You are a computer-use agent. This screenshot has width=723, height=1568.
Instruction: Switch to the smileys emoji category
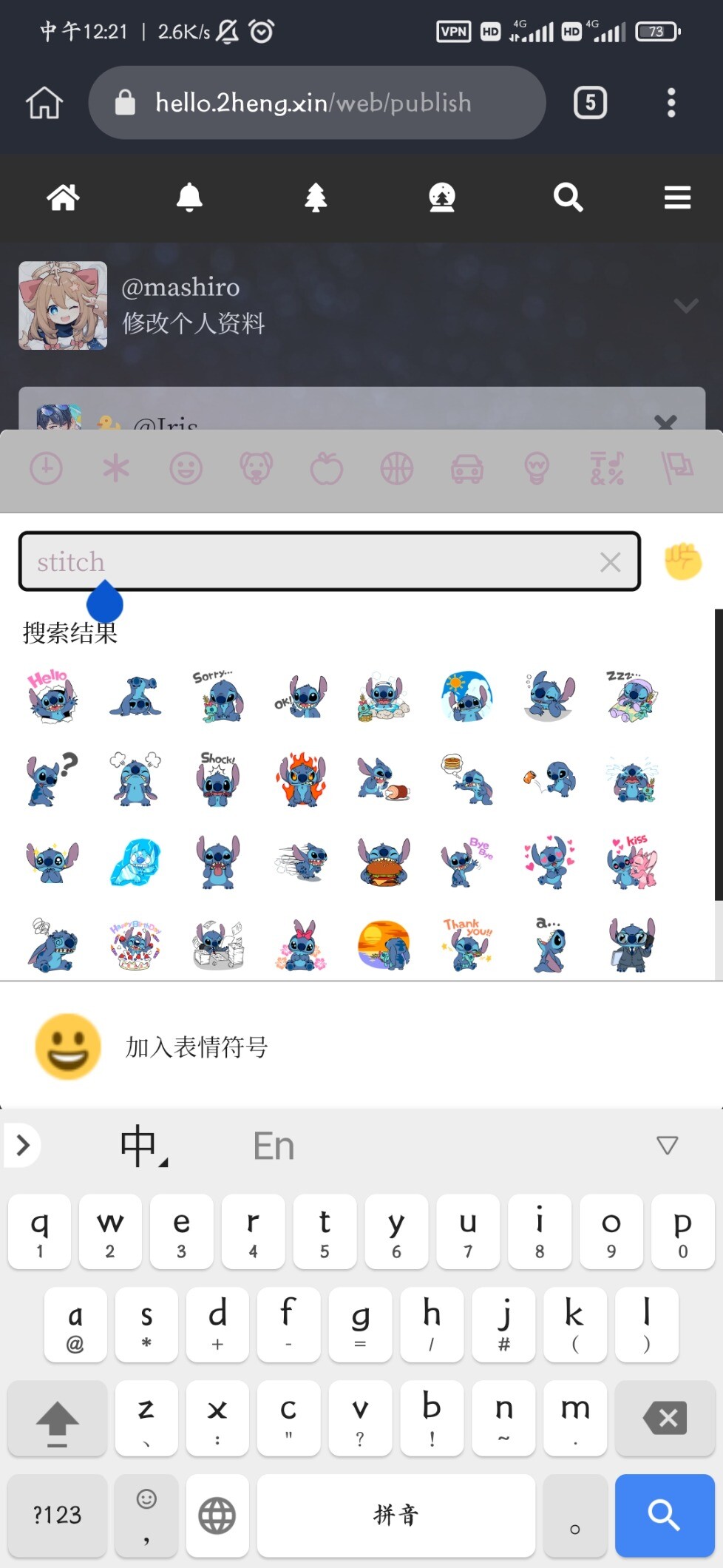(x=186, y=468)
